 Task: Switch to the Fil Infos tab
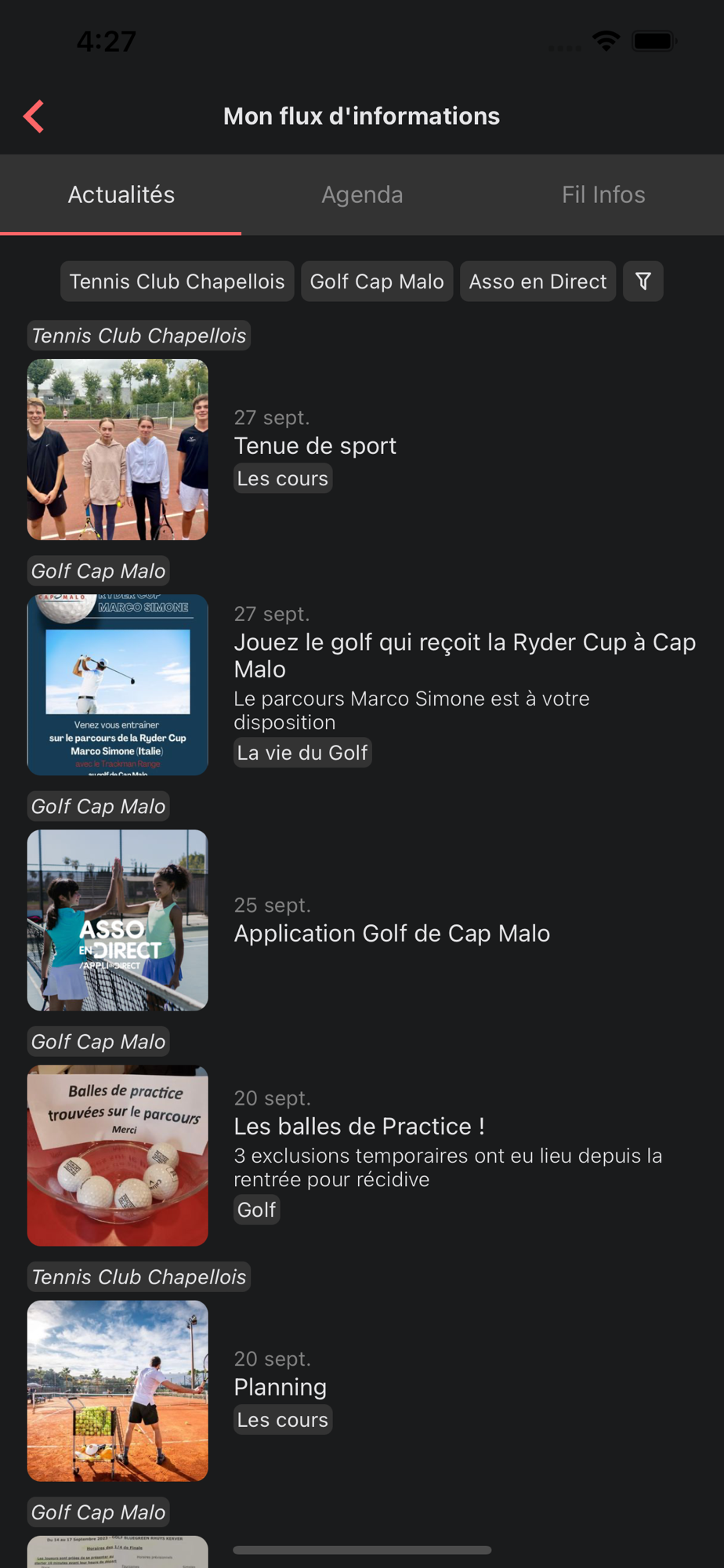pyautogui.click(x=603, y=194)
